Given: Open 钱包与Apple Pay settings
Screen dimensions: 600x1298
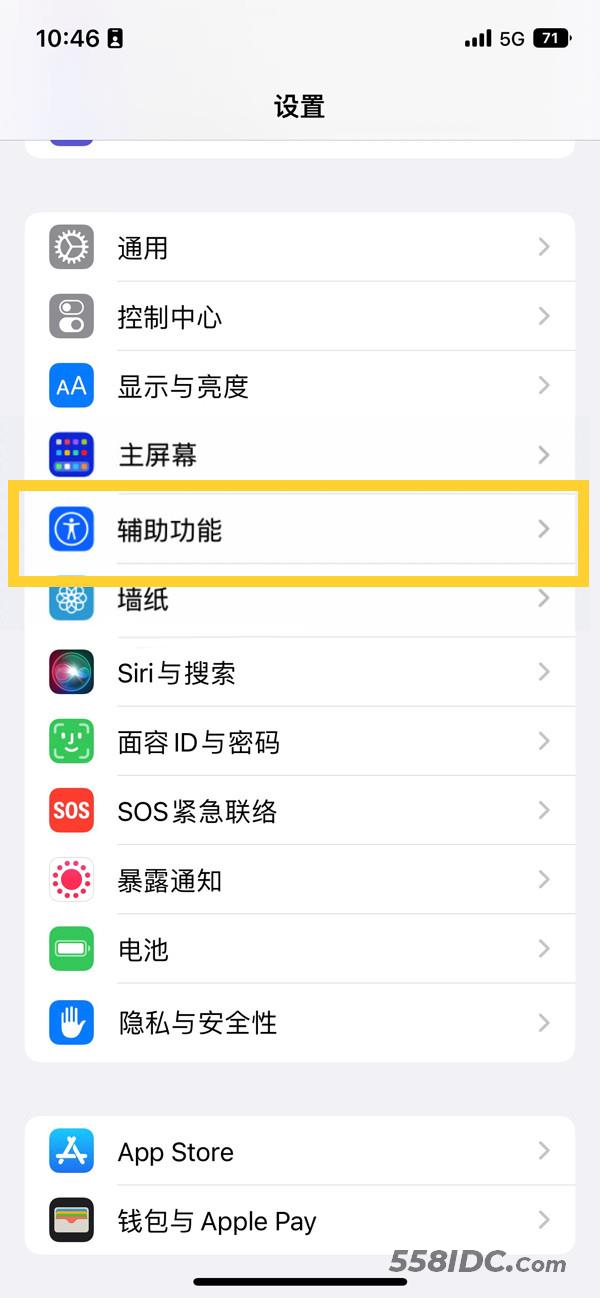Looking at the screenshot, I should [x=300, y=1220].
